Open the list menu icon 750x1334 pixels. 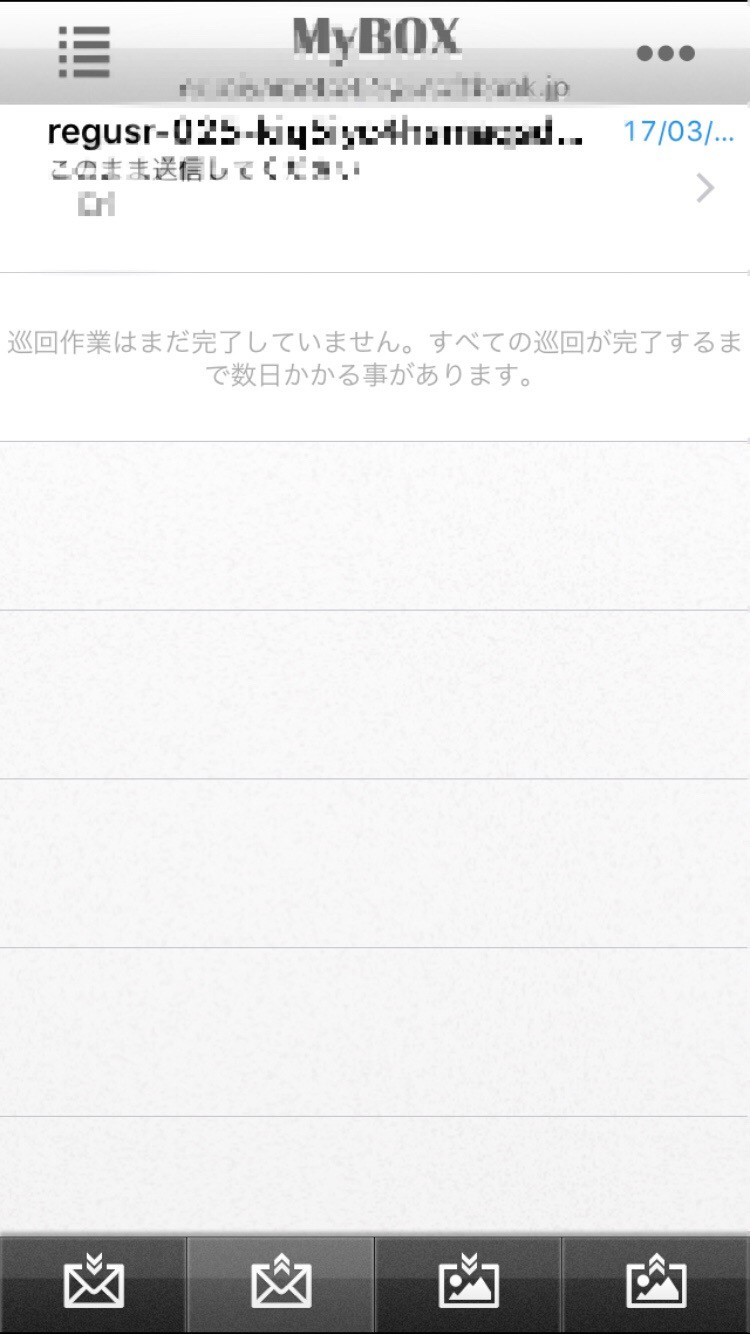(84, 52)
